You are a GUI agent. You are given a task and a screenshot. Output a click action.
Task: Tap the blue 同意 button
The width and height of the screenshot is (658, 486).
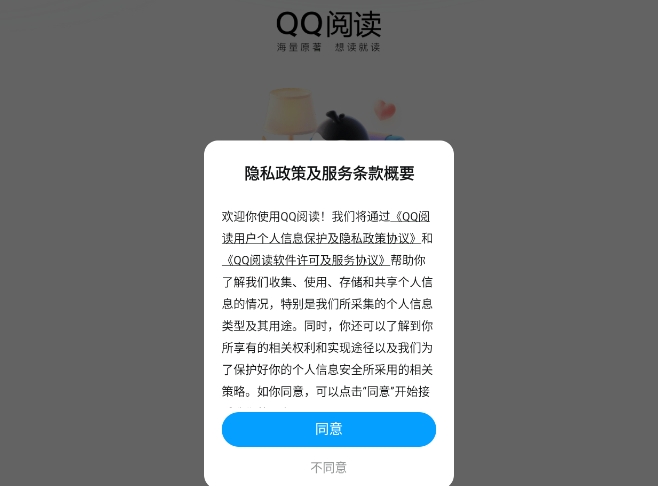(328, 429)
